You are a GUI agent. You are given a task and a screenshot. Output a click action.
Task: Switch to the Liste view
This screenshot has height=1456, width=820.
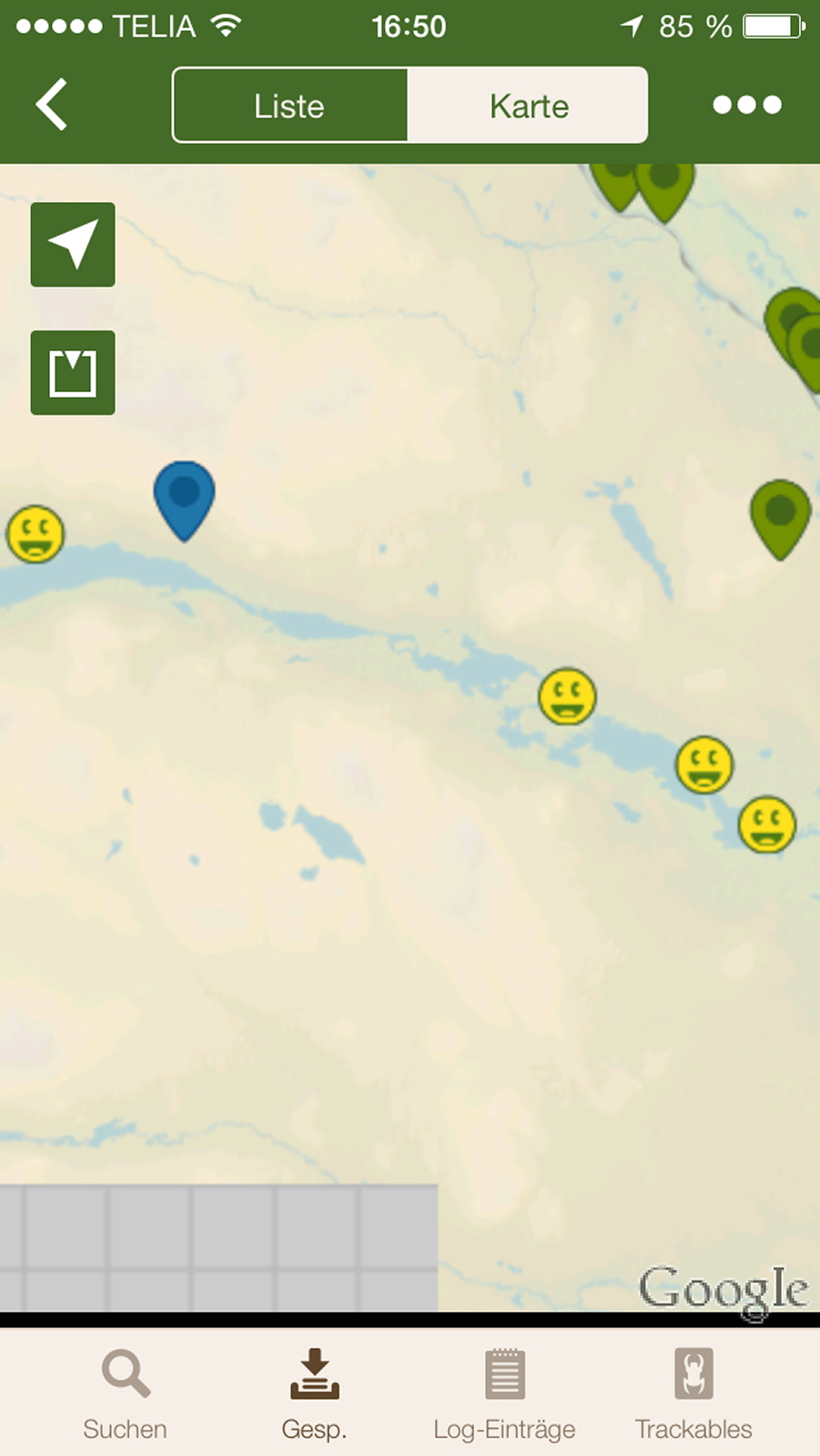pos(289,106)
